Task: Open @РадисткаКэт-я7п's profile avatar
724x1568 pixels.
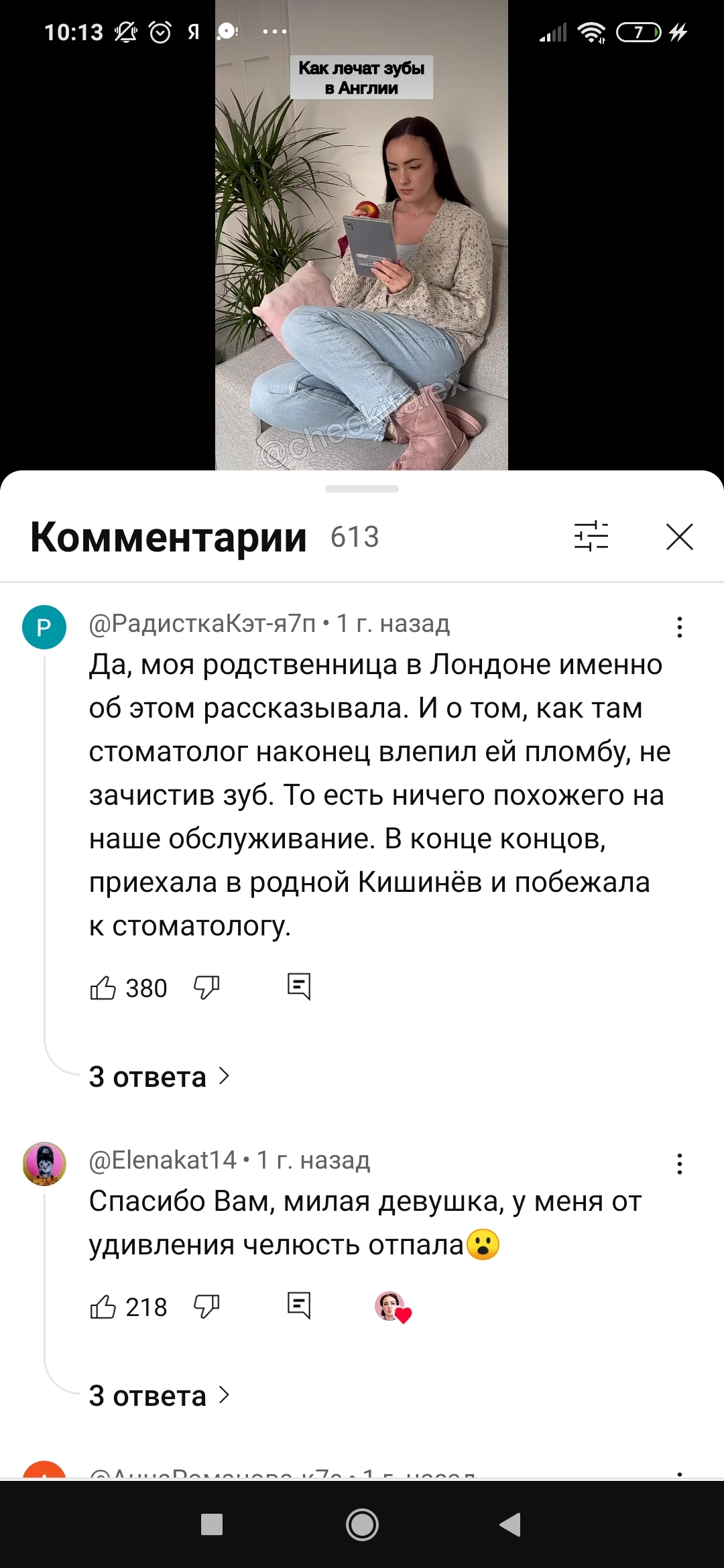Action: tap(44, 627)
